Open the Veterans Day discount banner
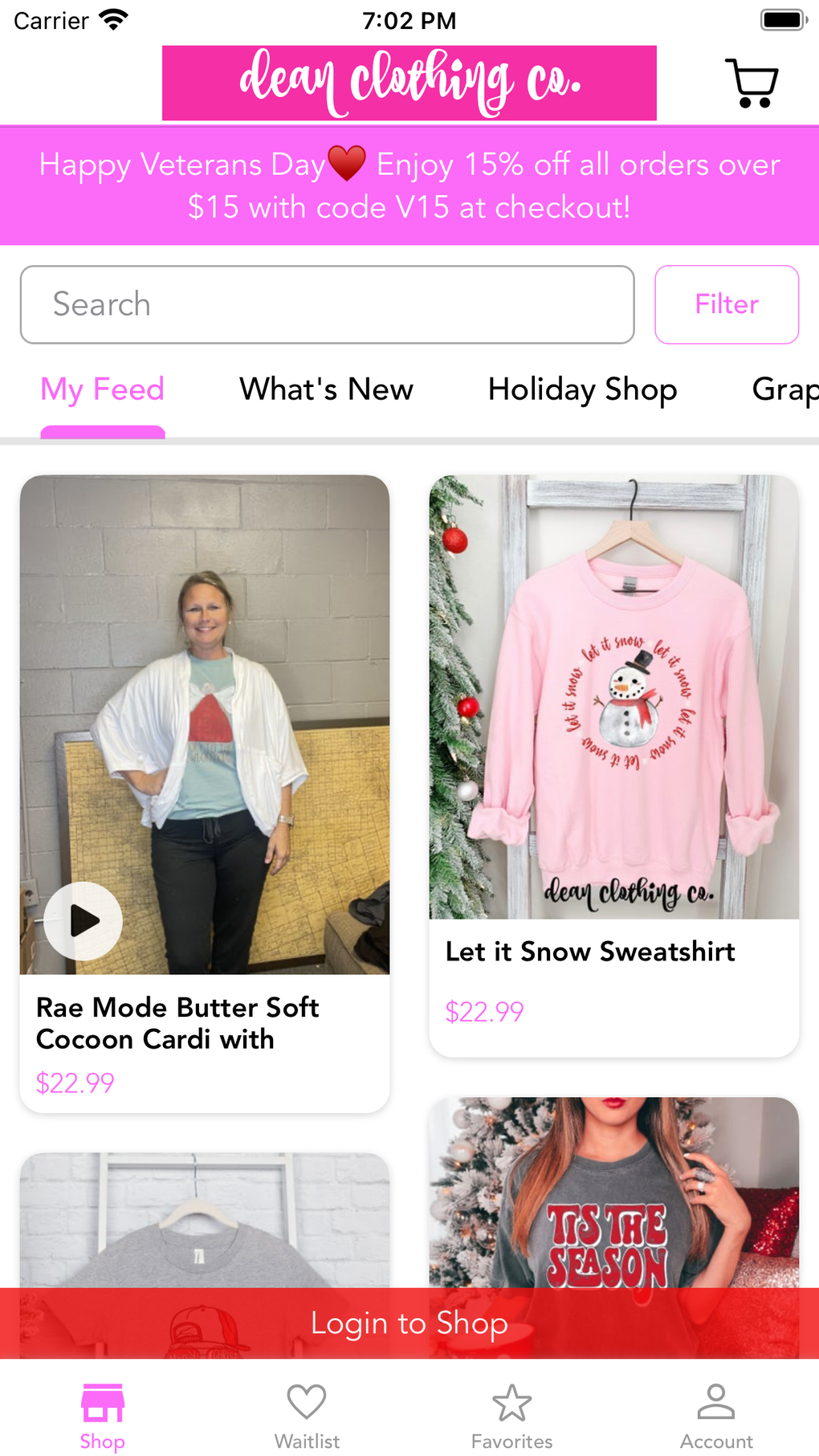Viewport: 819px width, 1456px height. pyautogui.click(x=409, y=185)
